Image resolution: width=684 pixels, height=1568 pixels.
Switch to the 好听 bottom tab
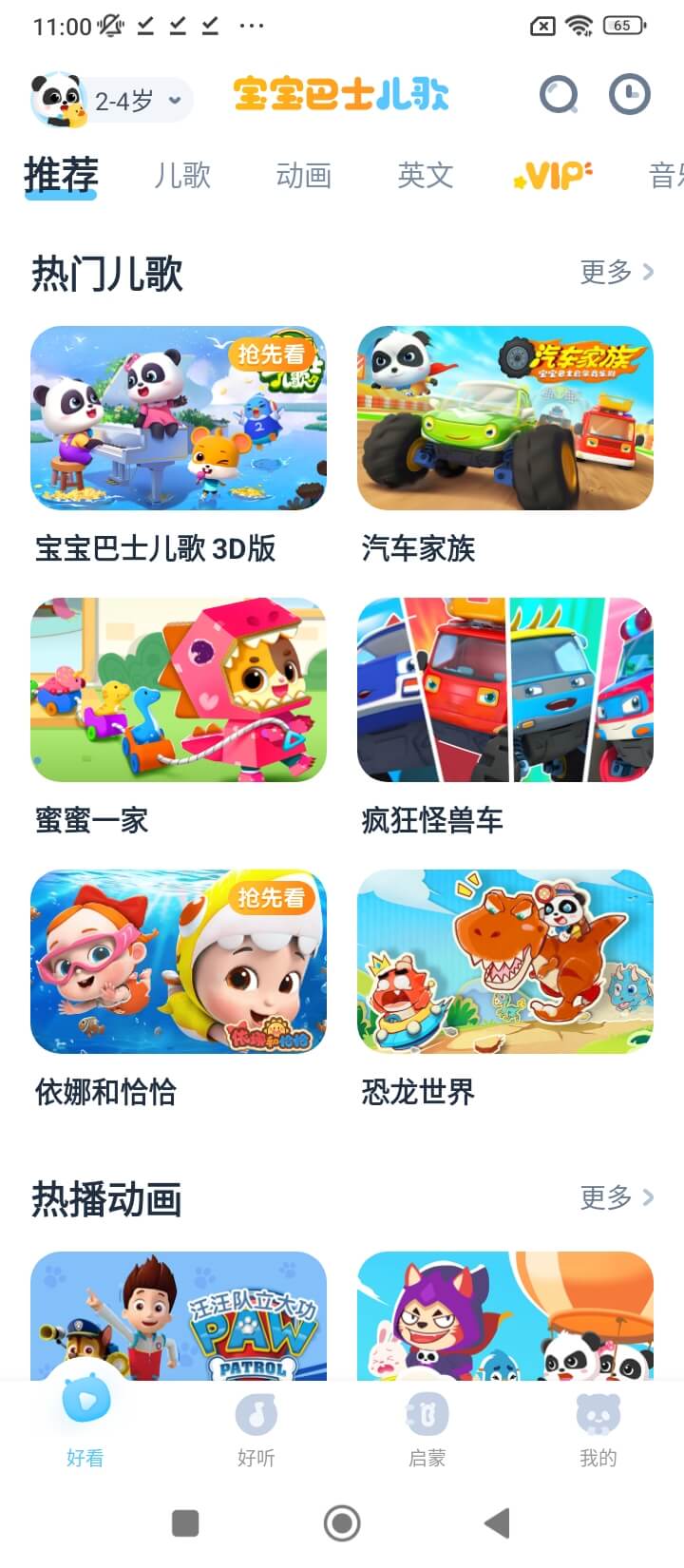pos(256,1428)
